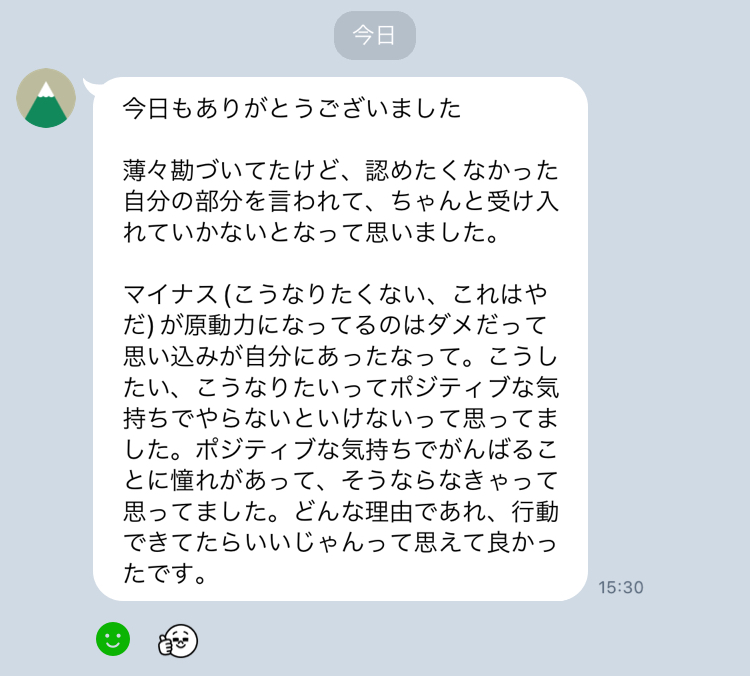Viewport: 750px width, 676px height.
Task: Tap the thumbs-up character reaction
Action: click(178, 640)
